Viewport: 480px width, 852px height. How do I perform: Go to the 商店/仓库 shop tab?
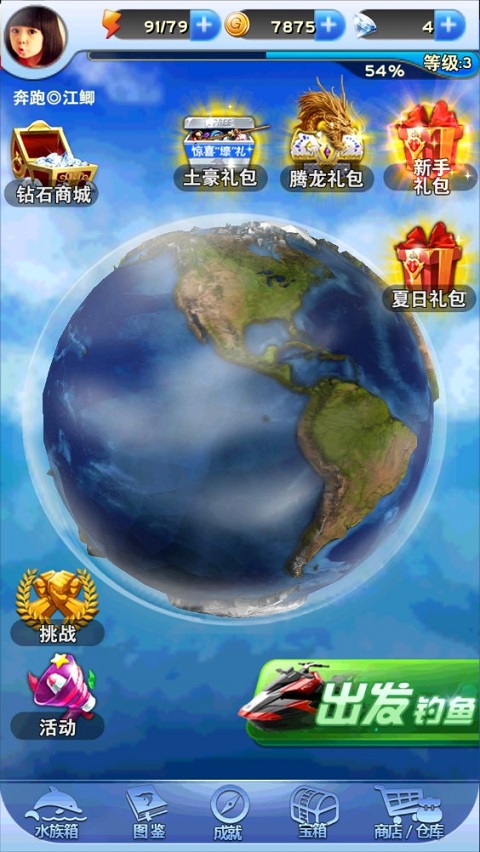click(409, 813)
